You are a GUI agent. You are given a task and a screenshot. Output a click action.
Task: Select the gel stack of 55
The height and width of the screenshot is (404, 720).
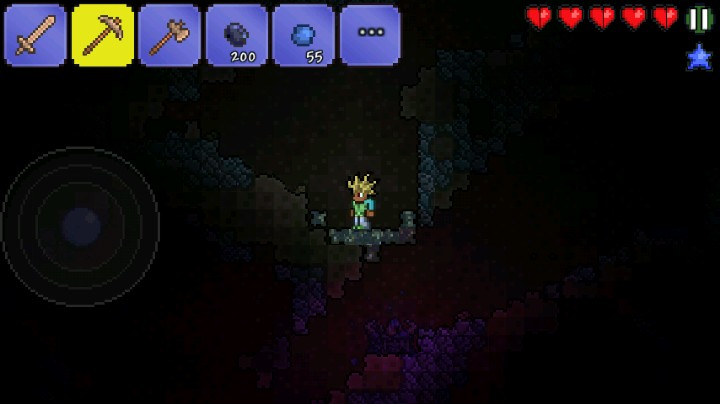pyautogui.click(x=303, y=35)
